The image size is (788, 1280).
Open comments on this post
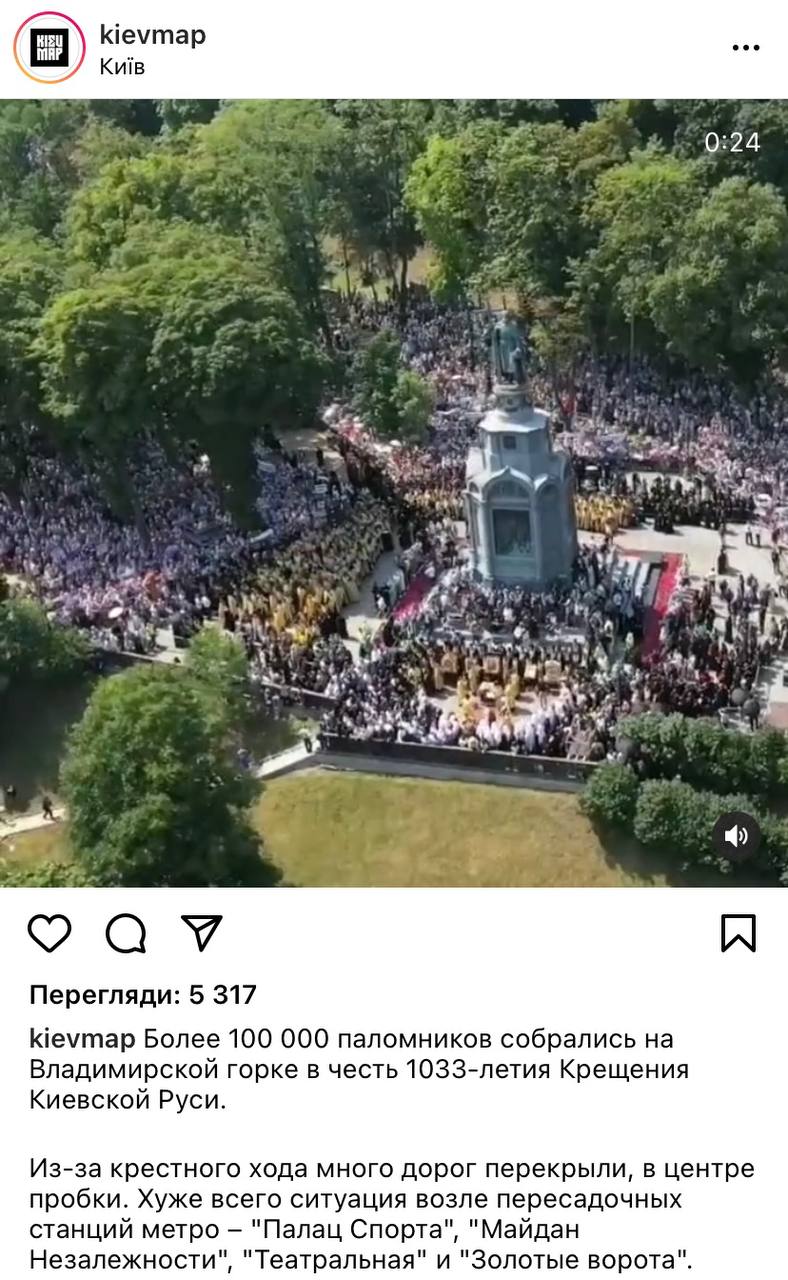click(x=126, y=933)
